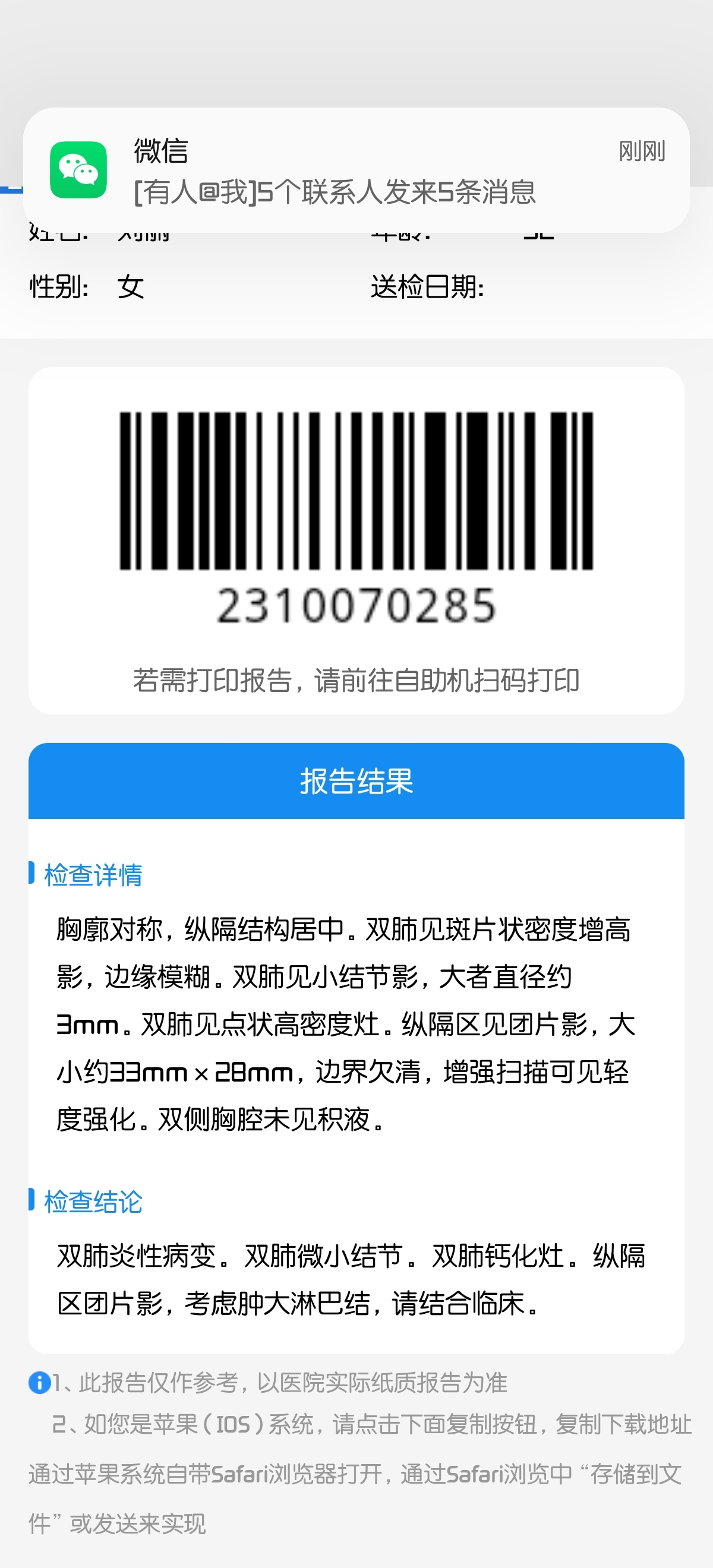Open the WeChat notification banner
Image resolution: width=713 pixels, height=1568 pixels.
(356, 170)
